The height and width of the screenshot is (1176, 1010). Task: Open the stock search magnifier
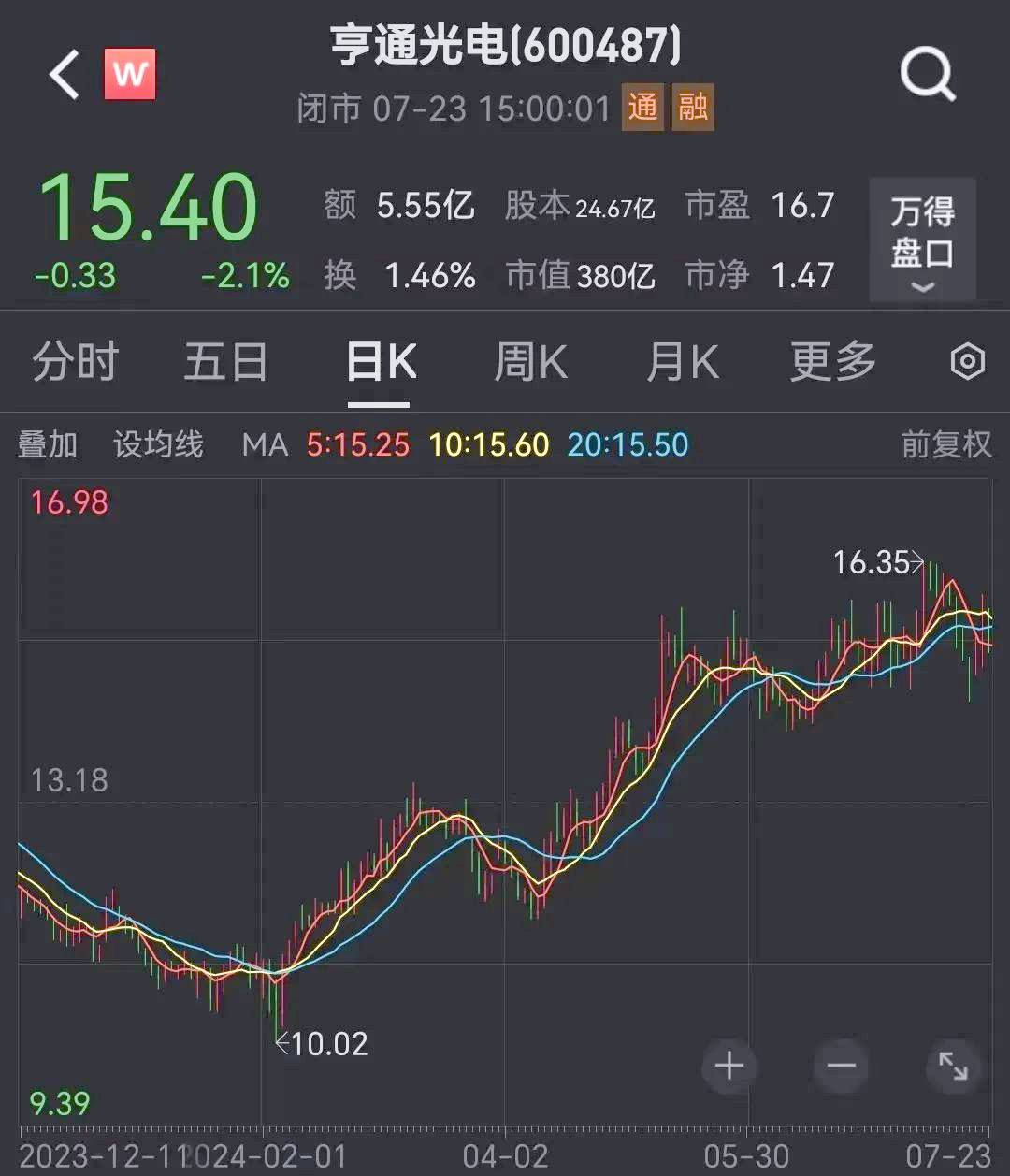[x=927, y=74]
